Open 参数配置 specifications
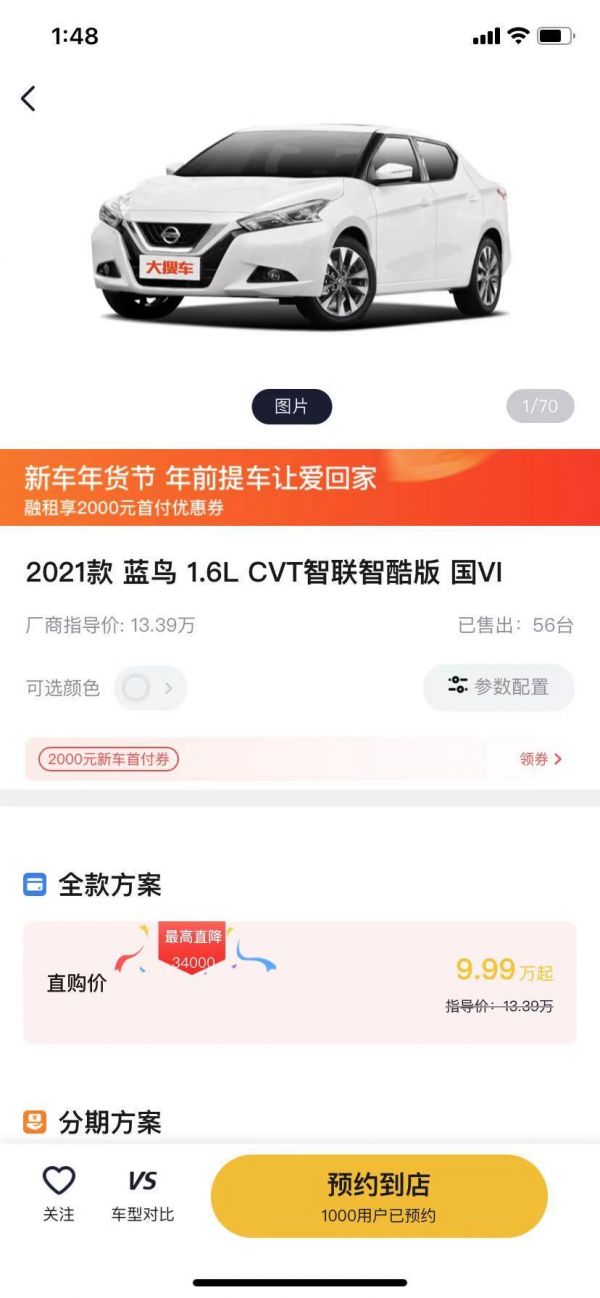Screen dimensions: 600x1298 click(x=498, y=687)
